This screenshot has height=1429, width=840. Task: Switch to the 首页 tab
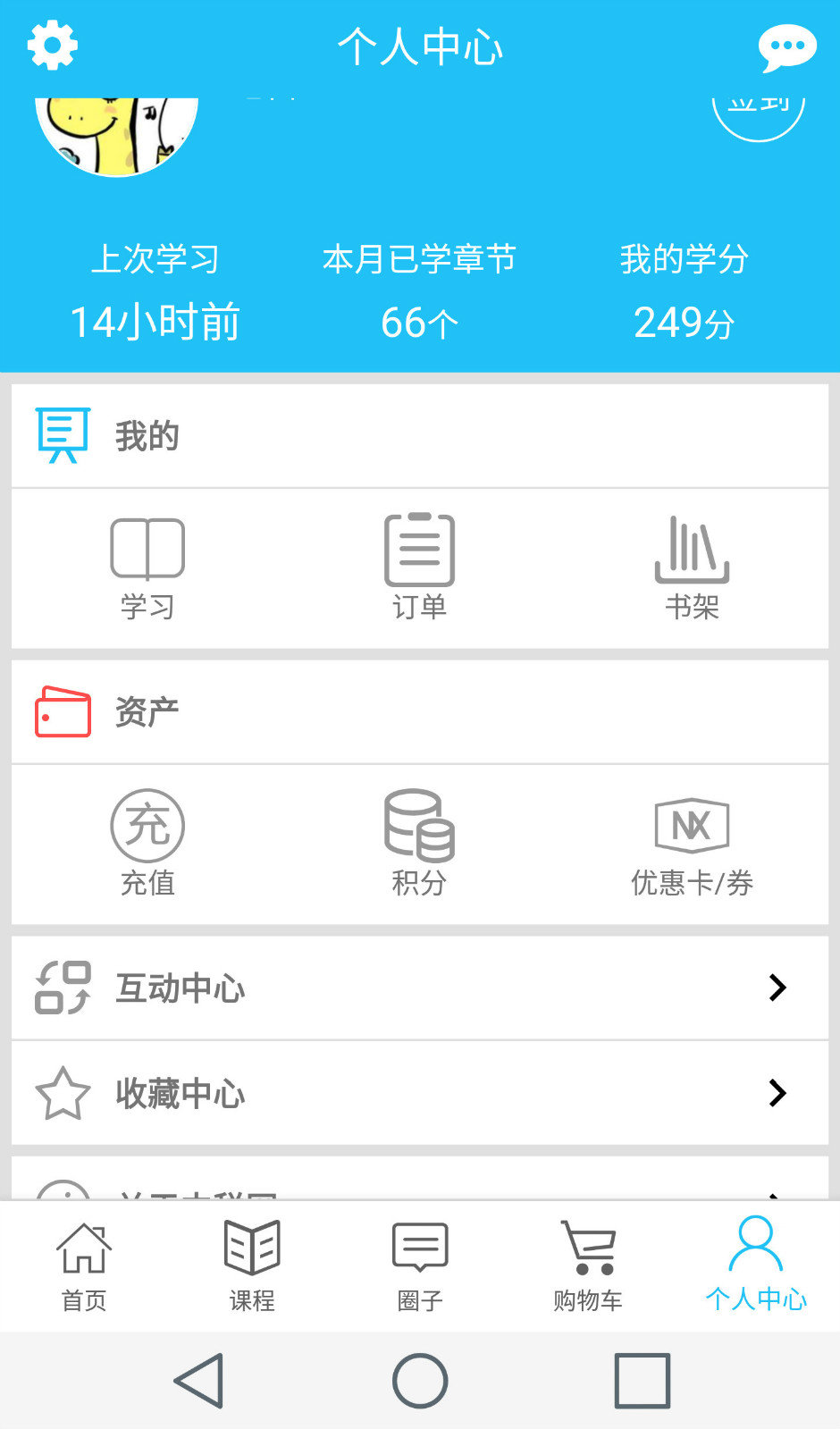click(x=84, y=1266)
